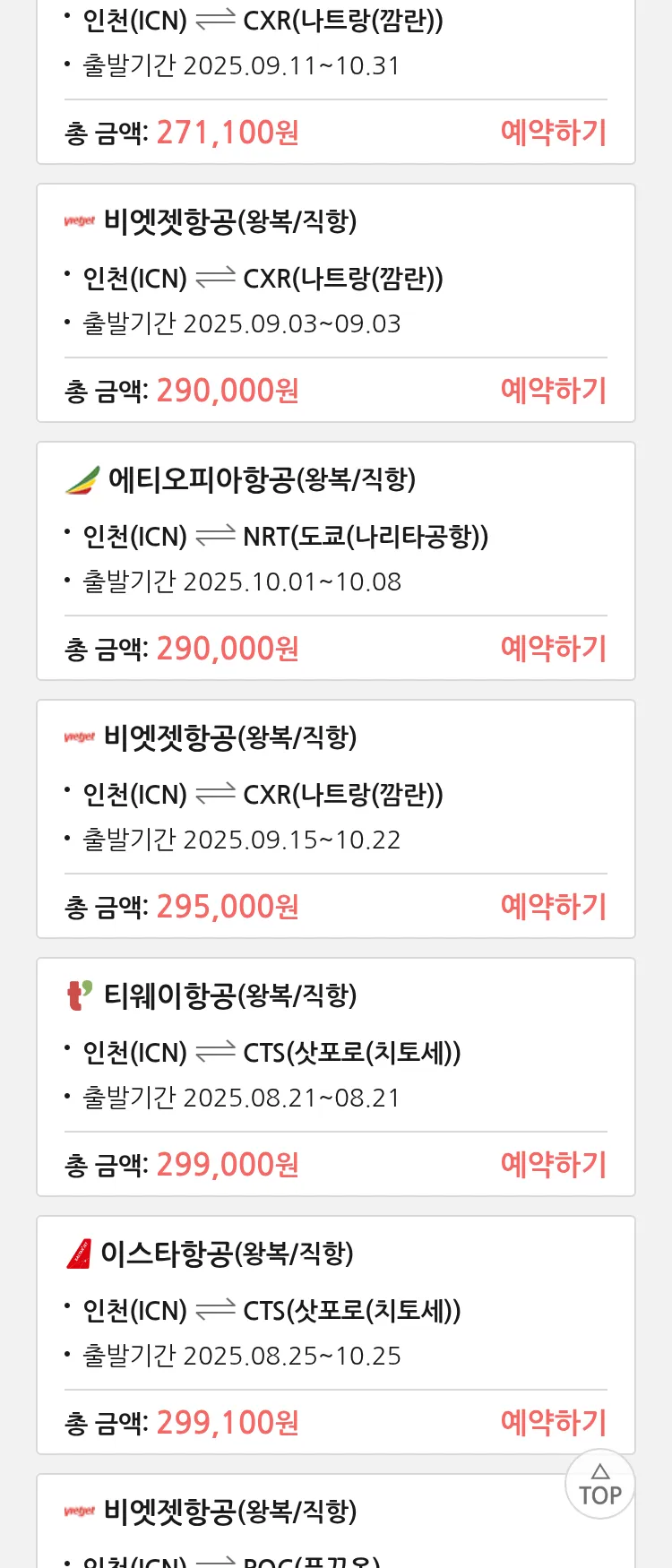672x1568 pixels.
Task: Reserve the 이스타항공 299,100원 flight
Action: click(x=553, y=1423)
